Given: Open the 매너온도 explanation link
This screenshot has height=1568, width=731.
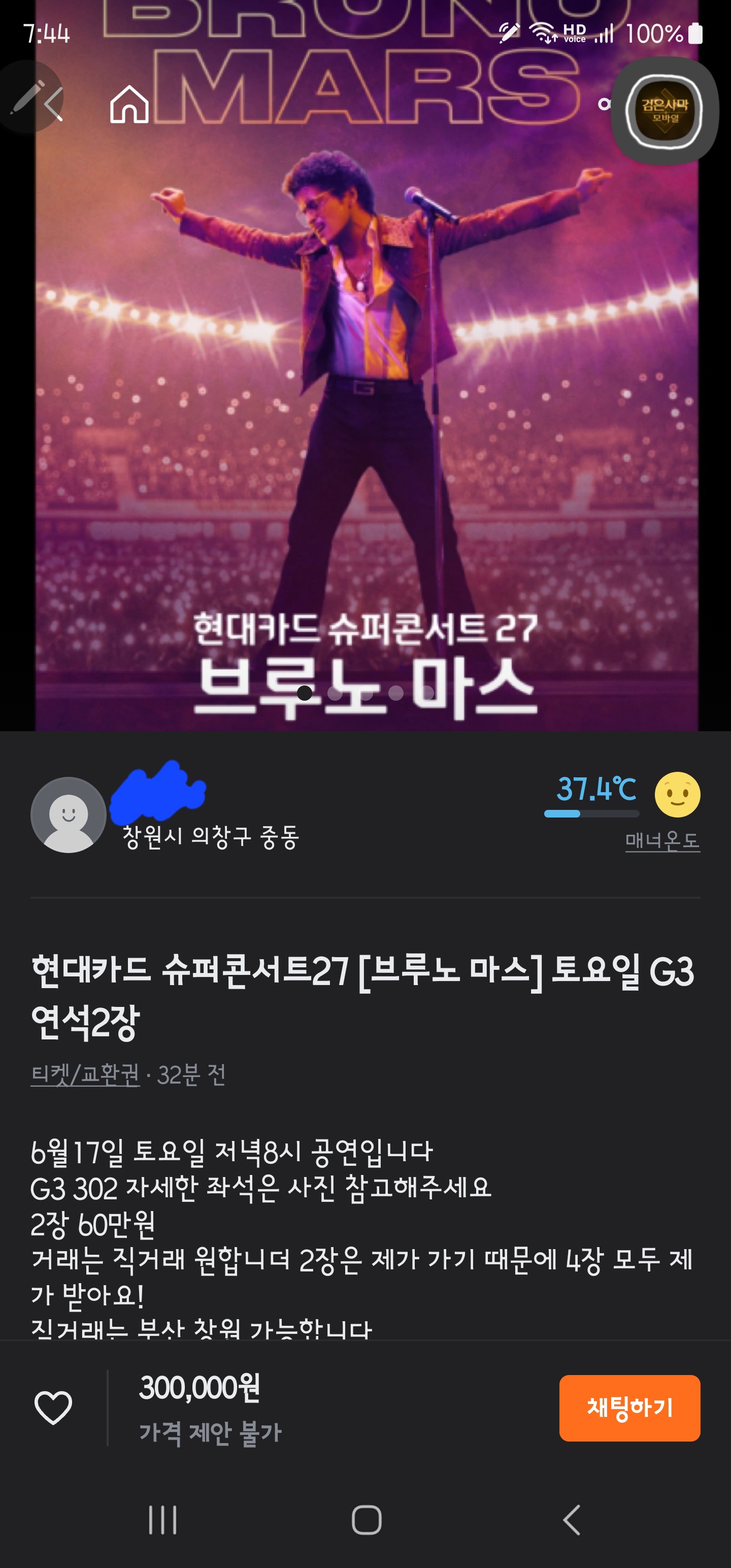Looking at the screenshot, I should pos(662,840).
